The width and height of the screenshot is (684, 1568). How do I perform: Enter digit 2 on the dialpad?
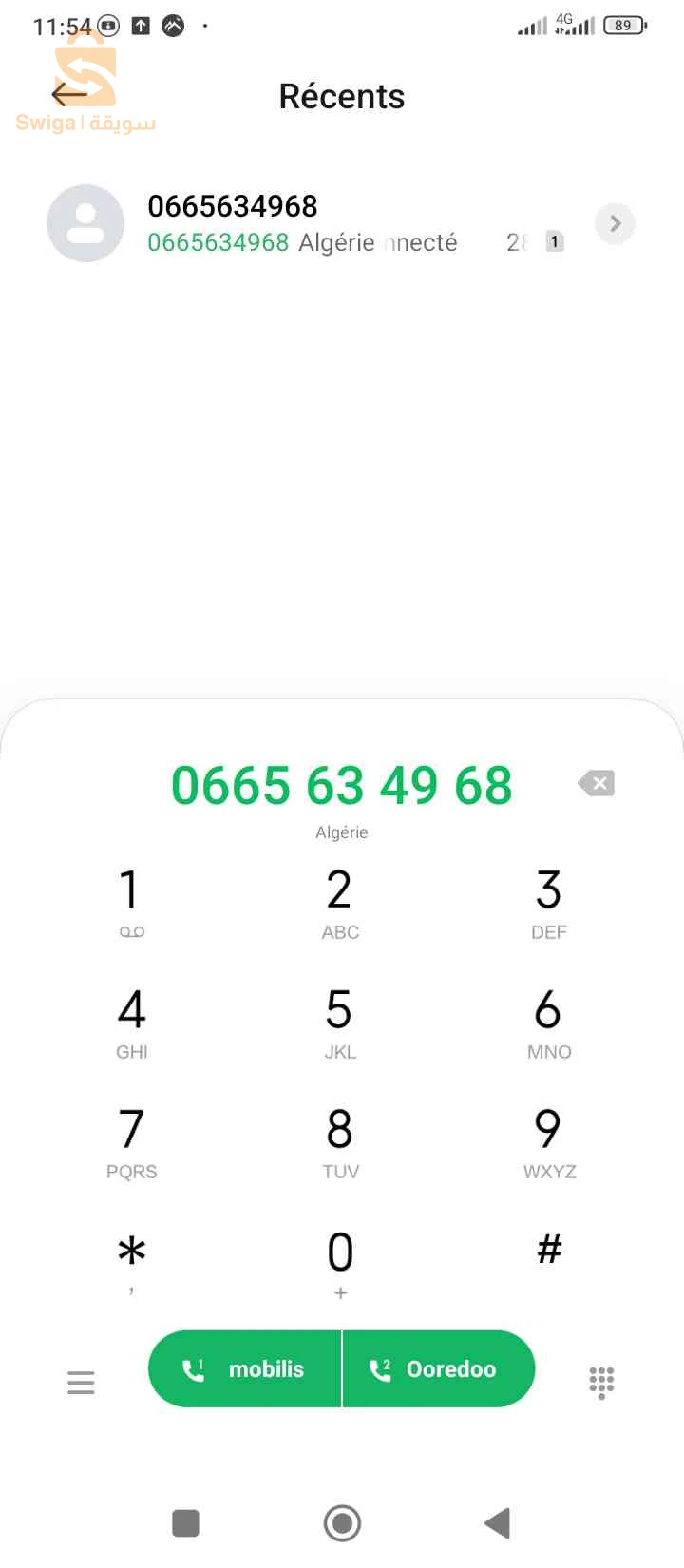340,902
